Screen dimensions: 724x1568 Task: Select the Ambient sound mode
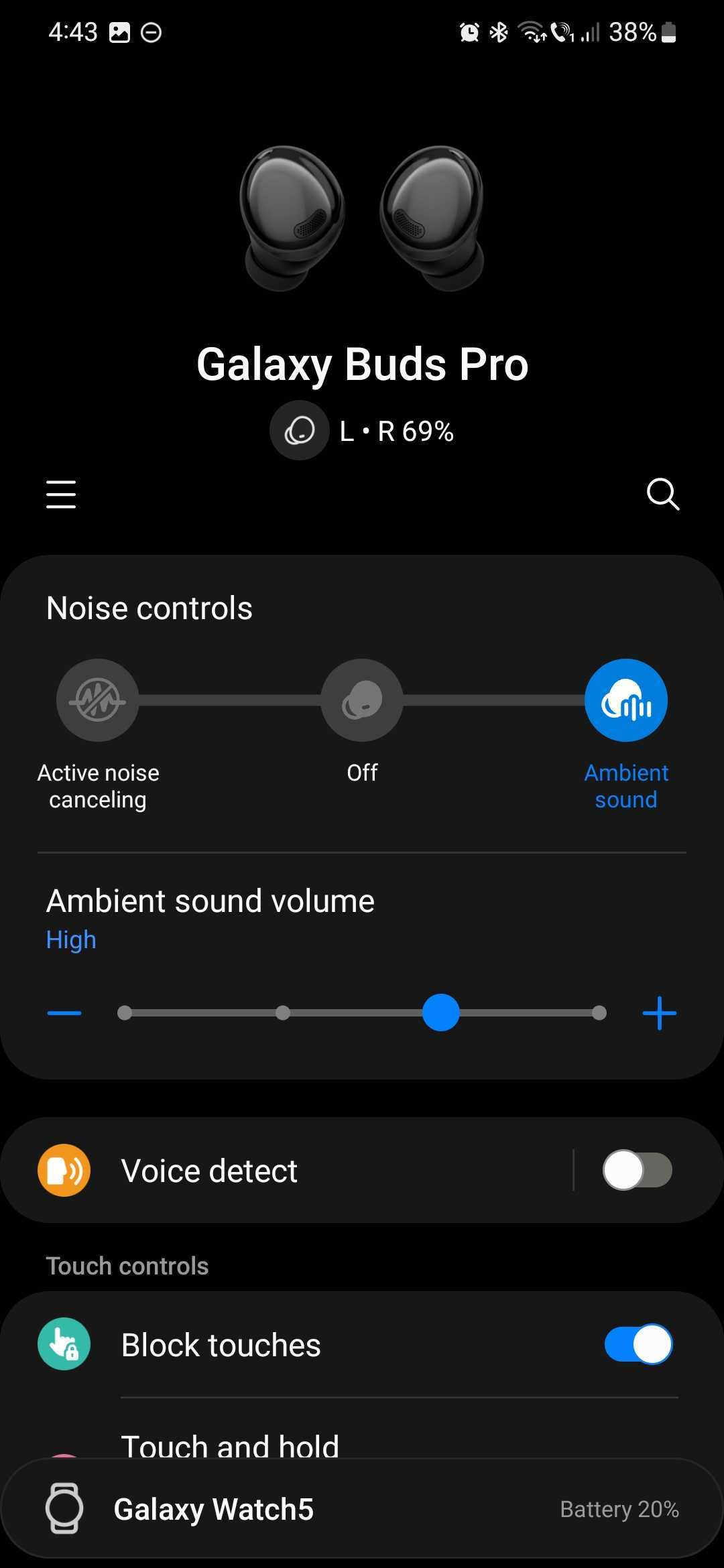pyautogui.click(x=626, y=700)
